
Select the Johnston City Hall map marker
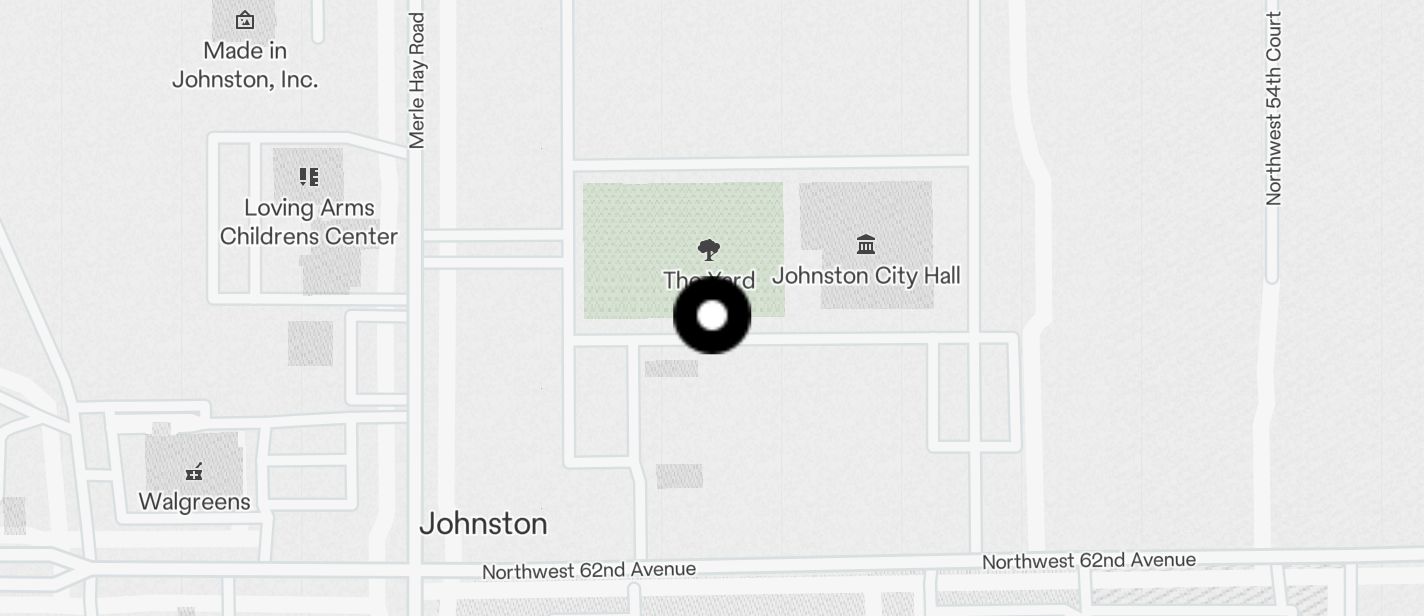(866, 244)
